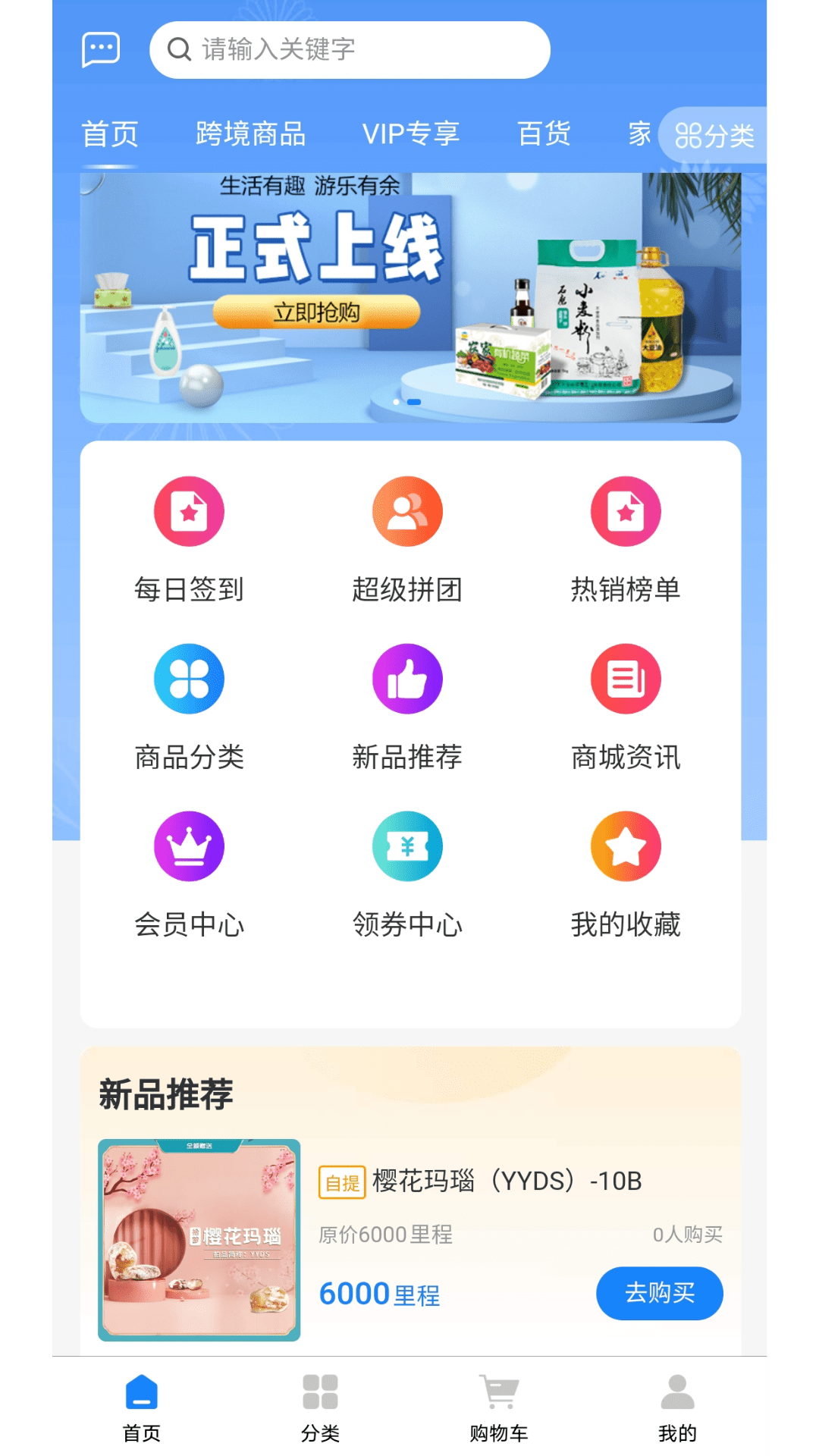
Task: Select 百货 from the top navigation
Action: coord(543,133)
